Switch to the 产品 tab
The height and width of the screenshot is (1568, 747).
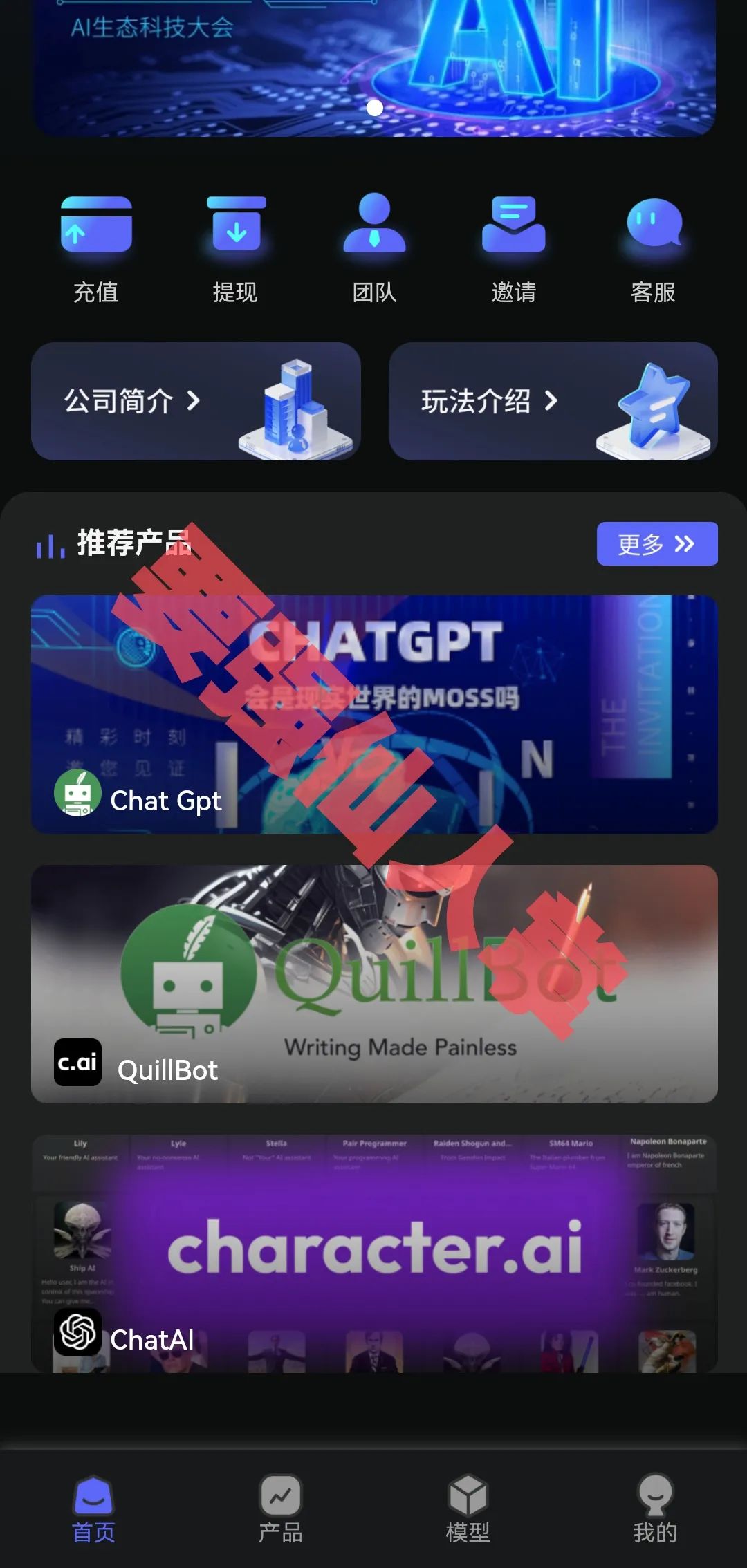pos(280,1510)
